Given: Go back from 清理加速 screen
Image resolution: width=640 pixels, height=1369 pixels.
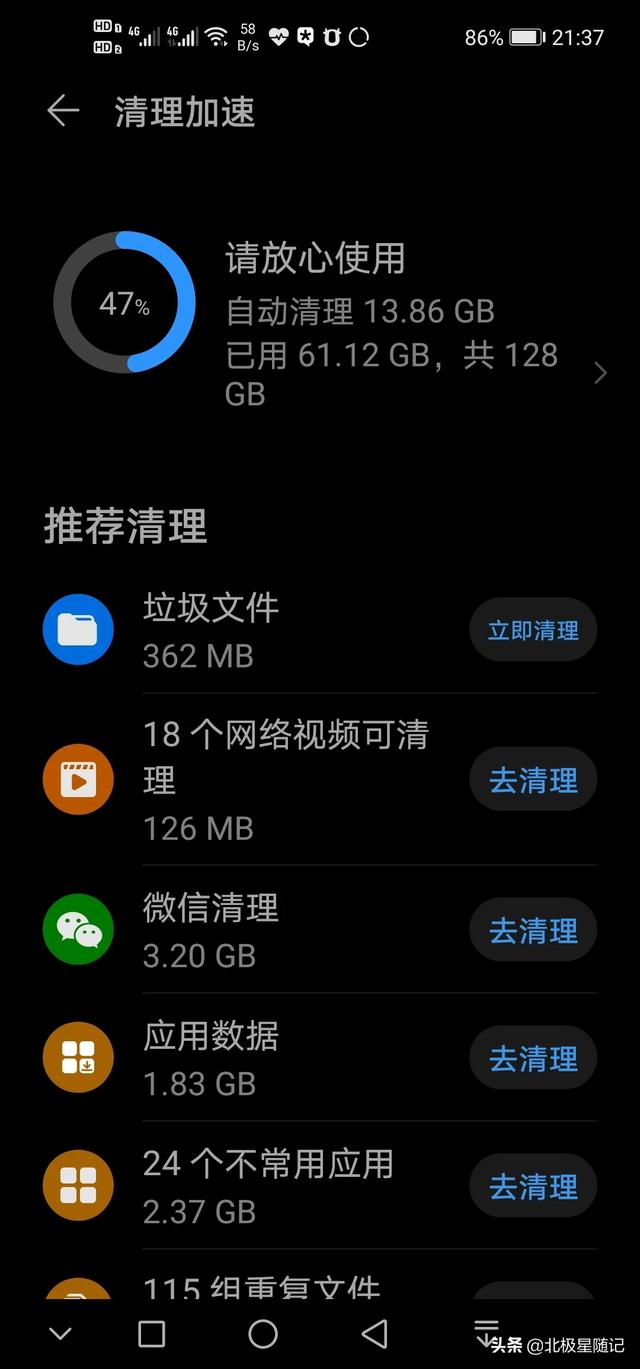Looking at the screenshot, I should pos(62,111).
